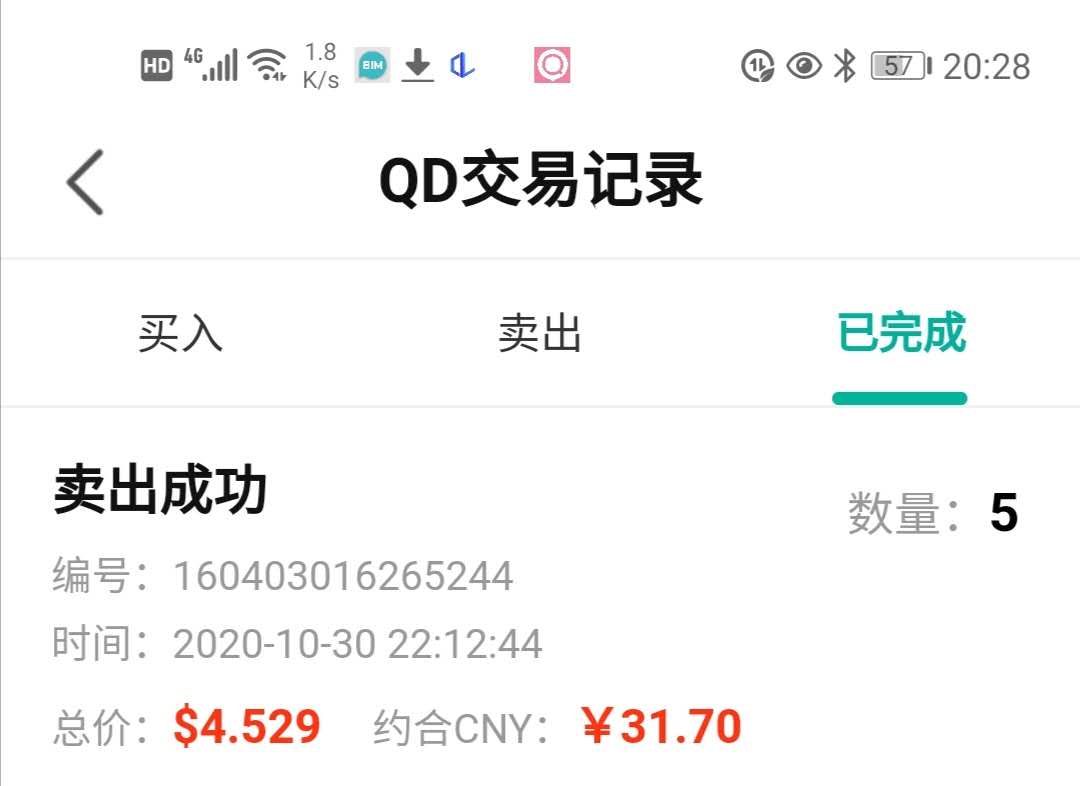The width and height of the screenshot is (1080, 786).
Task: Switch to the 买入 tab
Action: (x=180, y=334)
